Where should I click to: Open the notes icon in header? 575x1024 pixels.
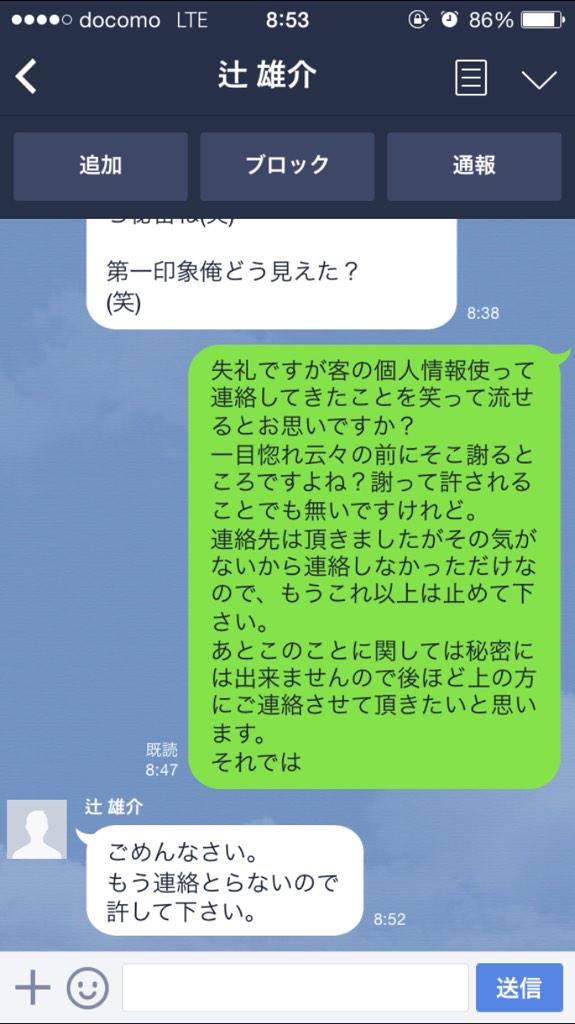470,78
